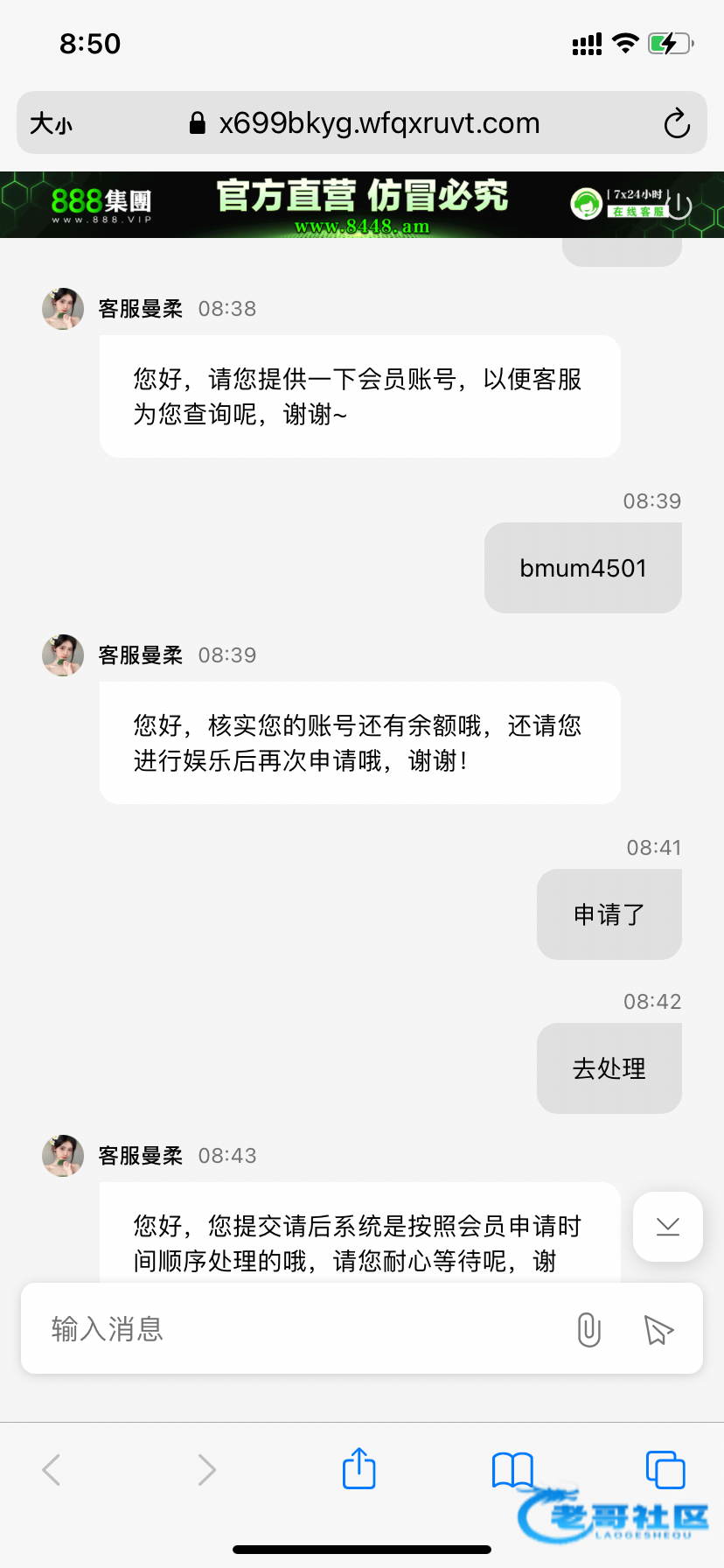Open the text size menu 大小

coord(51,123)
